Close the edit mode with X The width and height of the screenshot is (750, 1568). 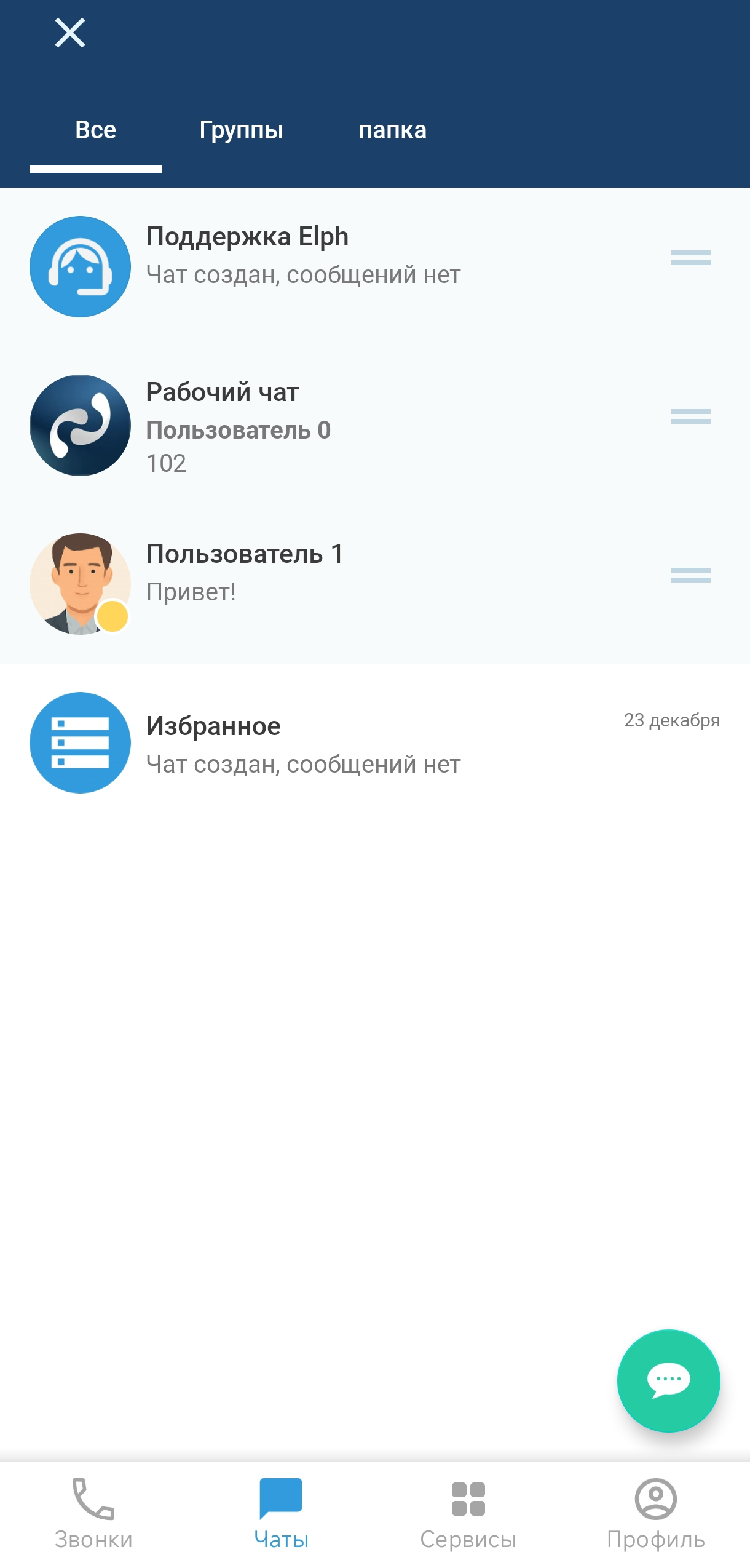(69, 33)
